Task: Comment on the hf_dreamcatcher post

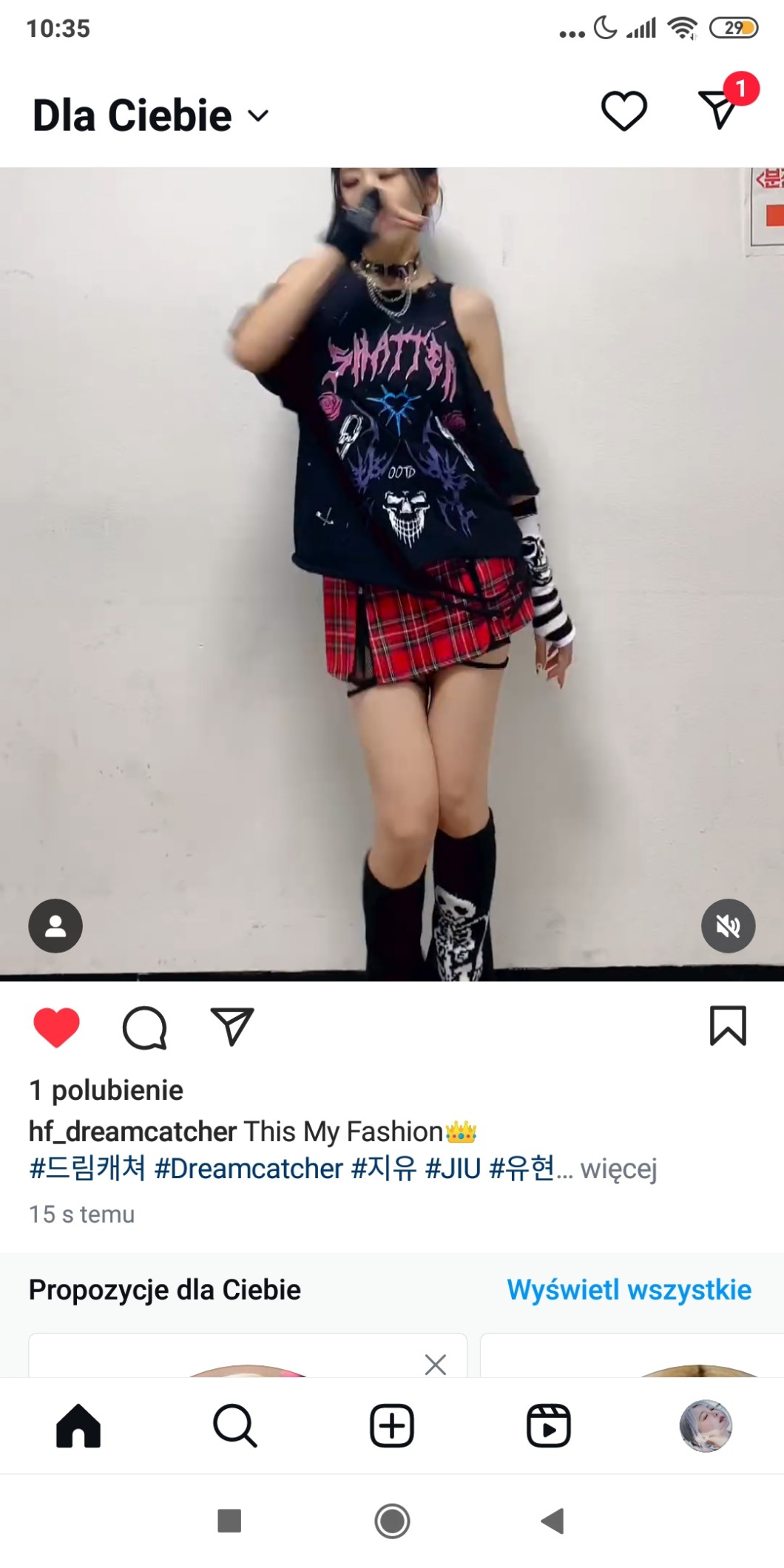Action: [144, 1027]
